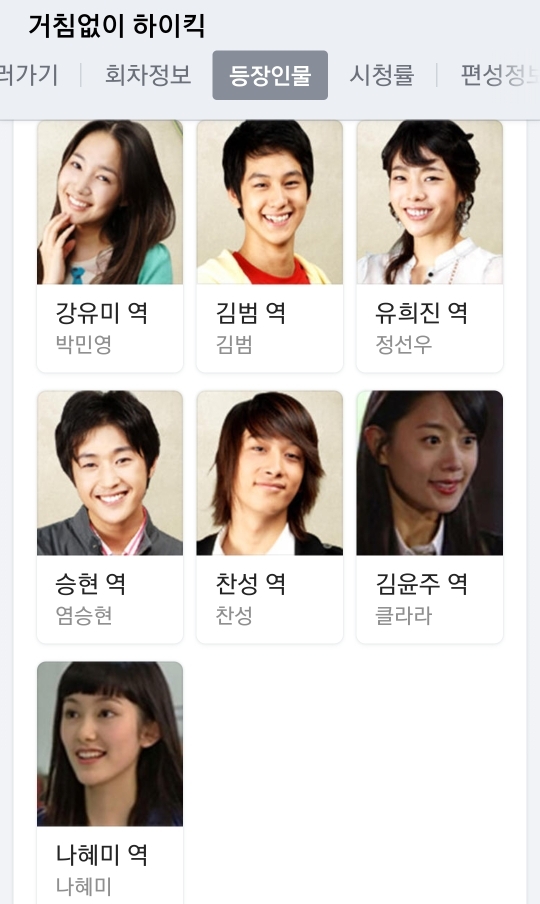Open the 시청률 tab
The width and height of the screenshot is (540, 904).
click(x=382, y=75)
